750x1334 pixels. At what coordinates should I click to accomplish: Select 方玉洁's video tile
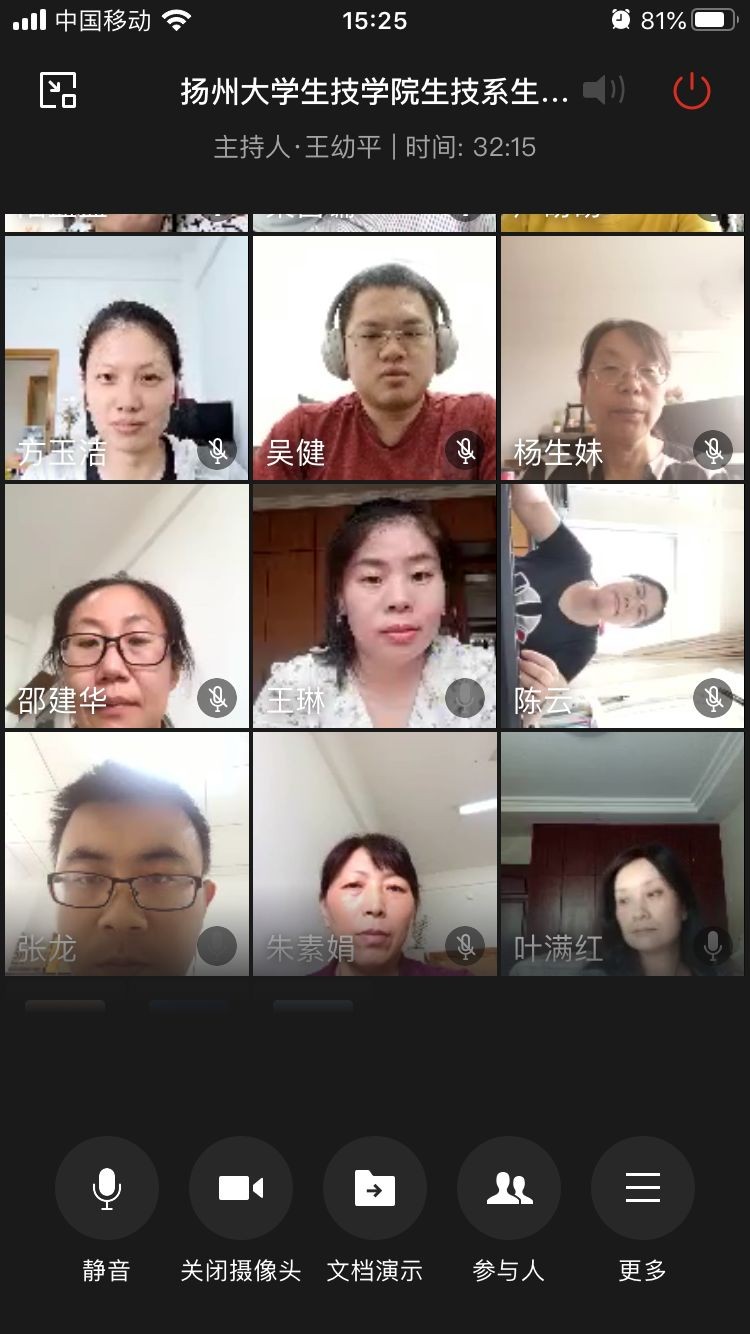pyautogui.click(x=126, y=357)
